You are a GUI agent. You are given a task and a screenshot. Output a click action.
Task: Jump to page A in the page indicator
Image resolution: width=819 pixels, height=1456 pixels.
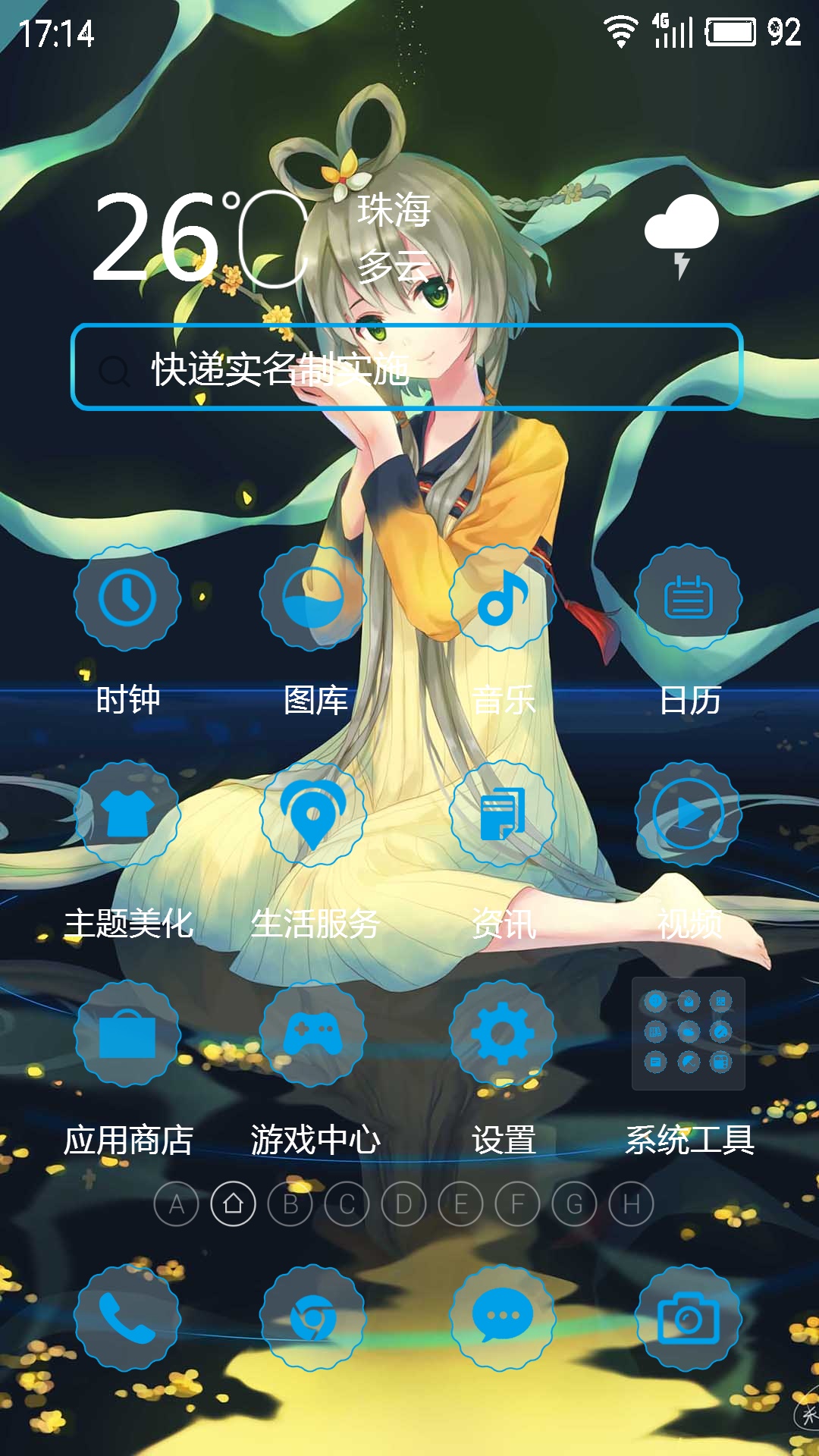176,1203
